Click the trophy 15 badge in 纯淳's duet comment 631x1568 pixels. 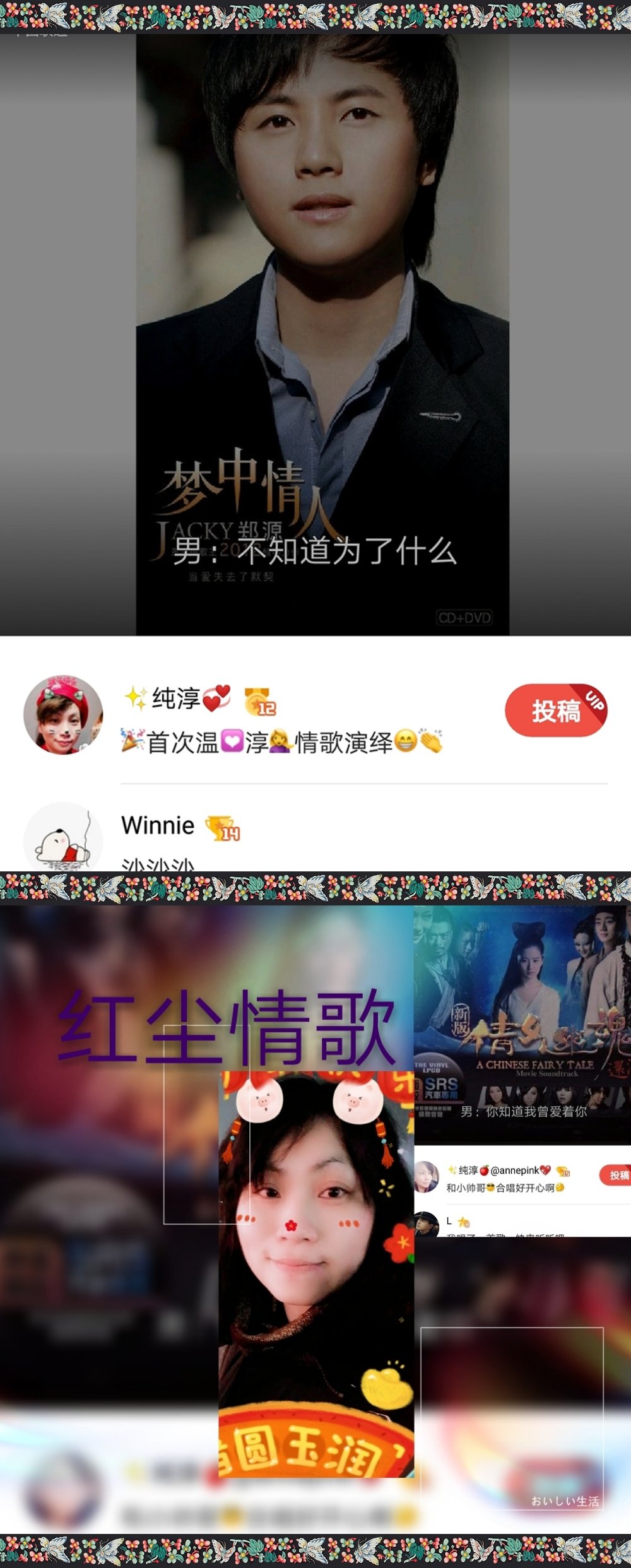tap(563, 1172)
